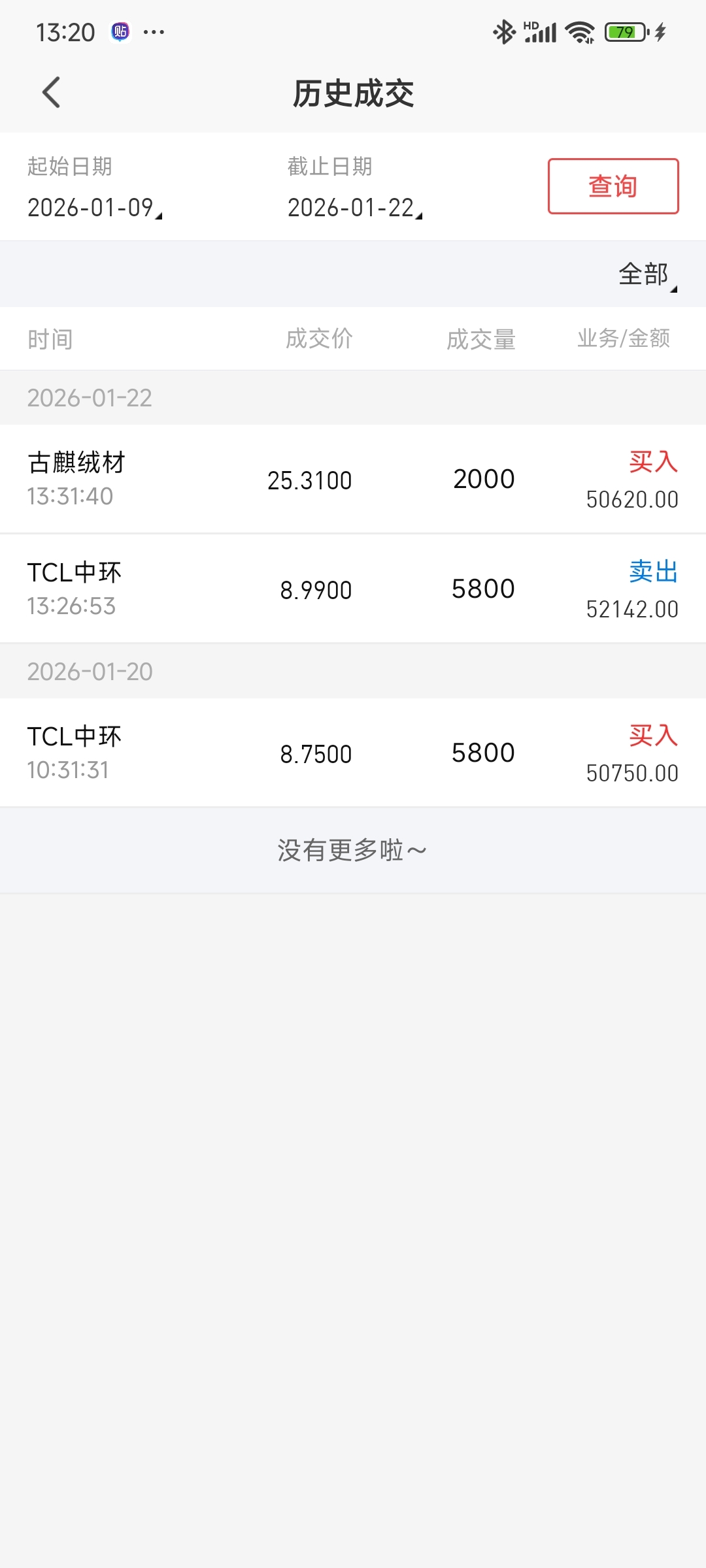Open the 古麒绒材 buy trade record
Image resolution: width=706 pixels, height=1568 pixels.
click(353, 479)
